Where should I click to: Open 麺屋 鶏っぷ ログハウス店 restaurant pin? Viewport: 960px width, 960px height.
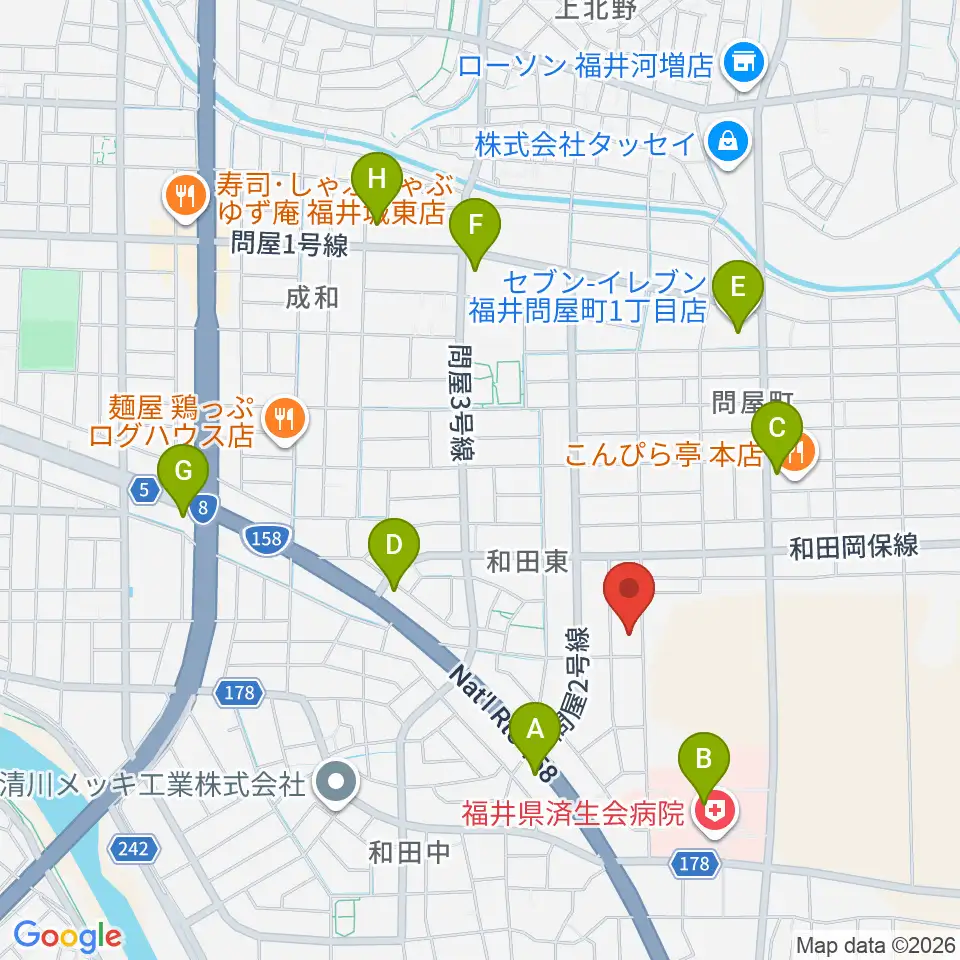tap(285, 422)
